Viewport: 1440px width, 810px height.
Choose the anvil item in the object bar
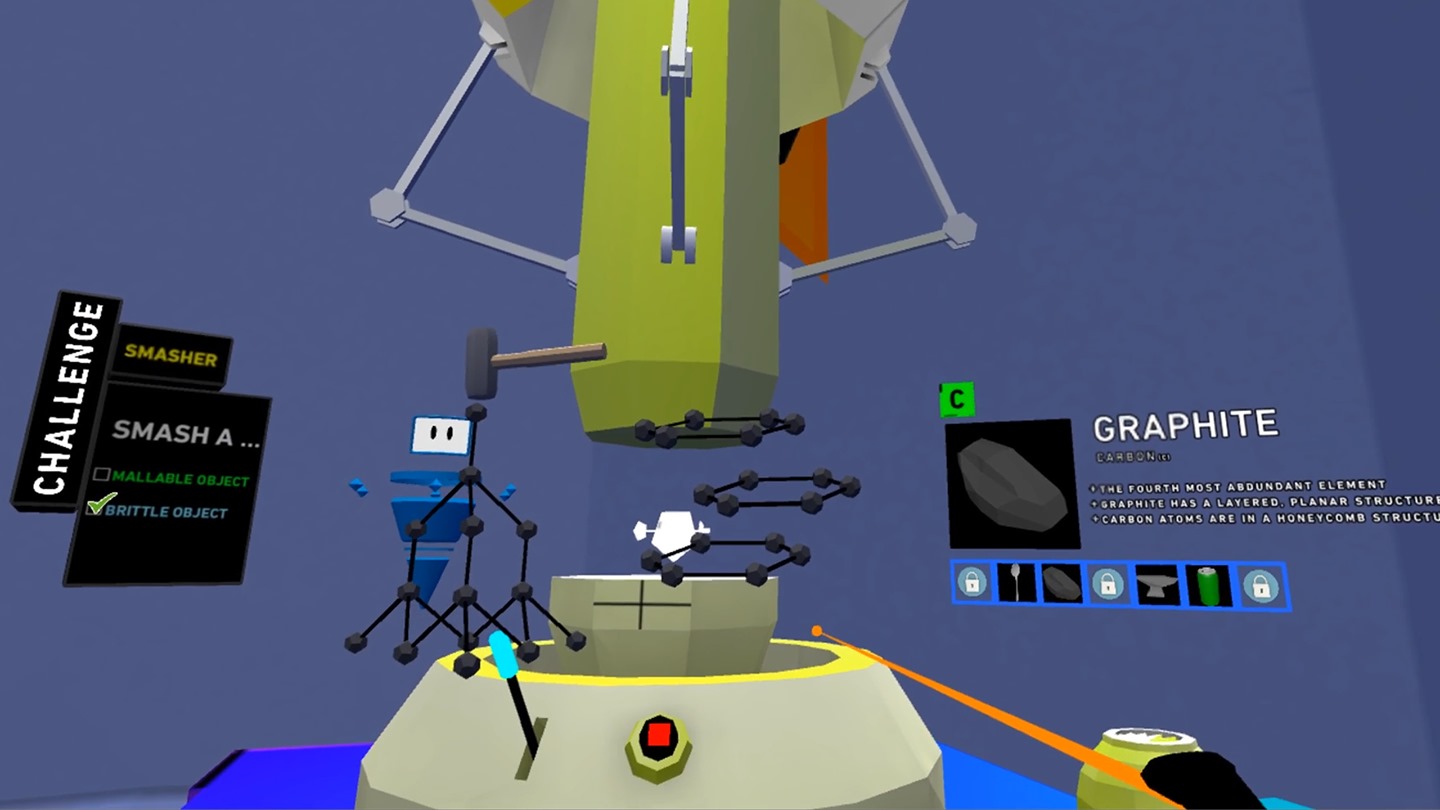coord(1155,585)
